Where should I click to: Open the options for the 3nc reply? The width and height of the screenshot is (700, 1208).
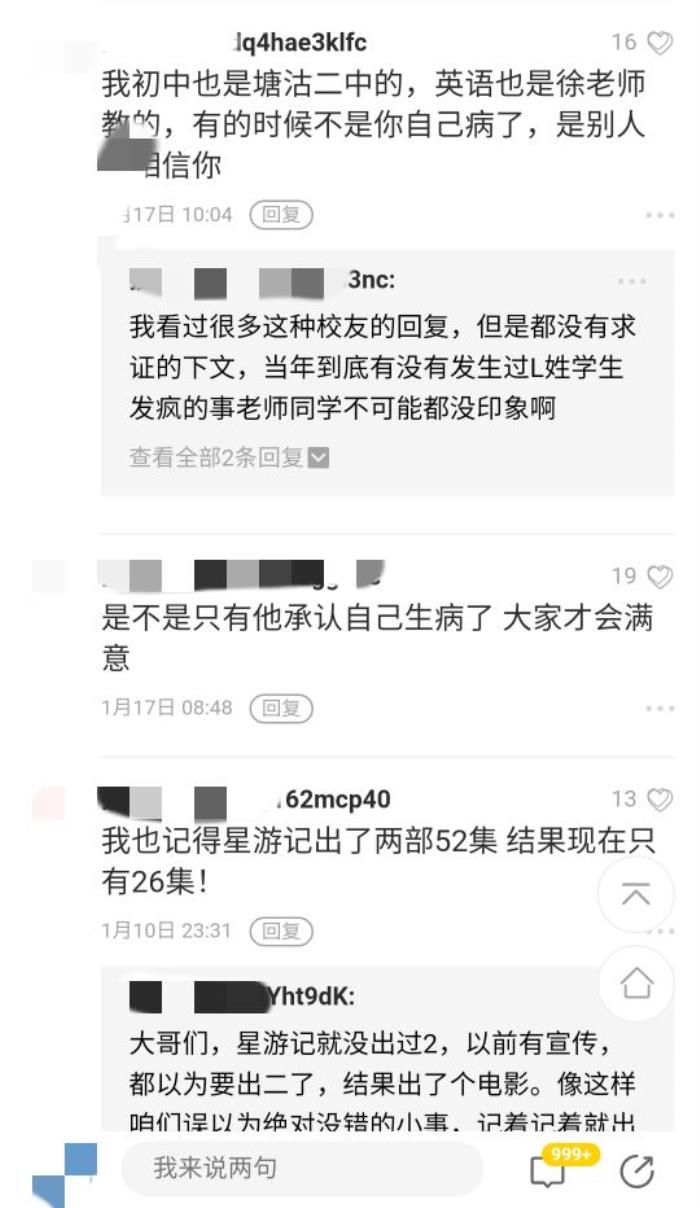click(632, 282)
